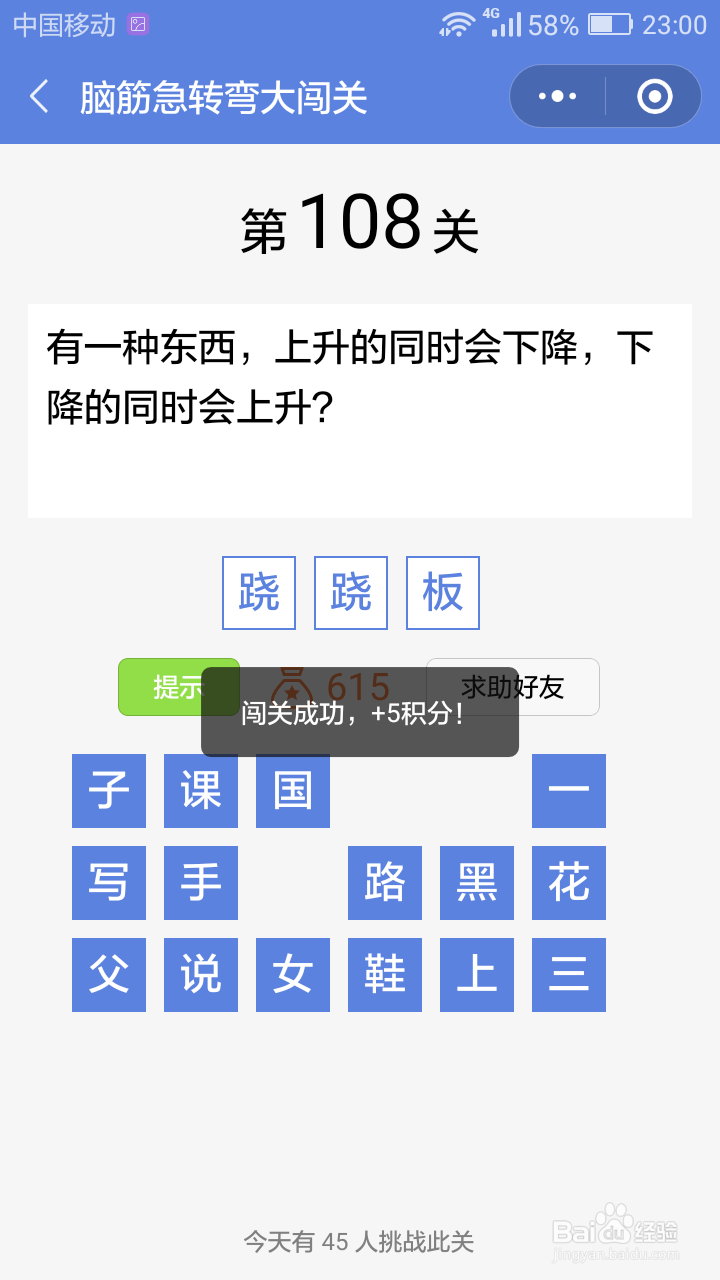Select the character tile 跷 in the answer row
The width and height of the screenshot is (720, 1280).
click(258, 592)
